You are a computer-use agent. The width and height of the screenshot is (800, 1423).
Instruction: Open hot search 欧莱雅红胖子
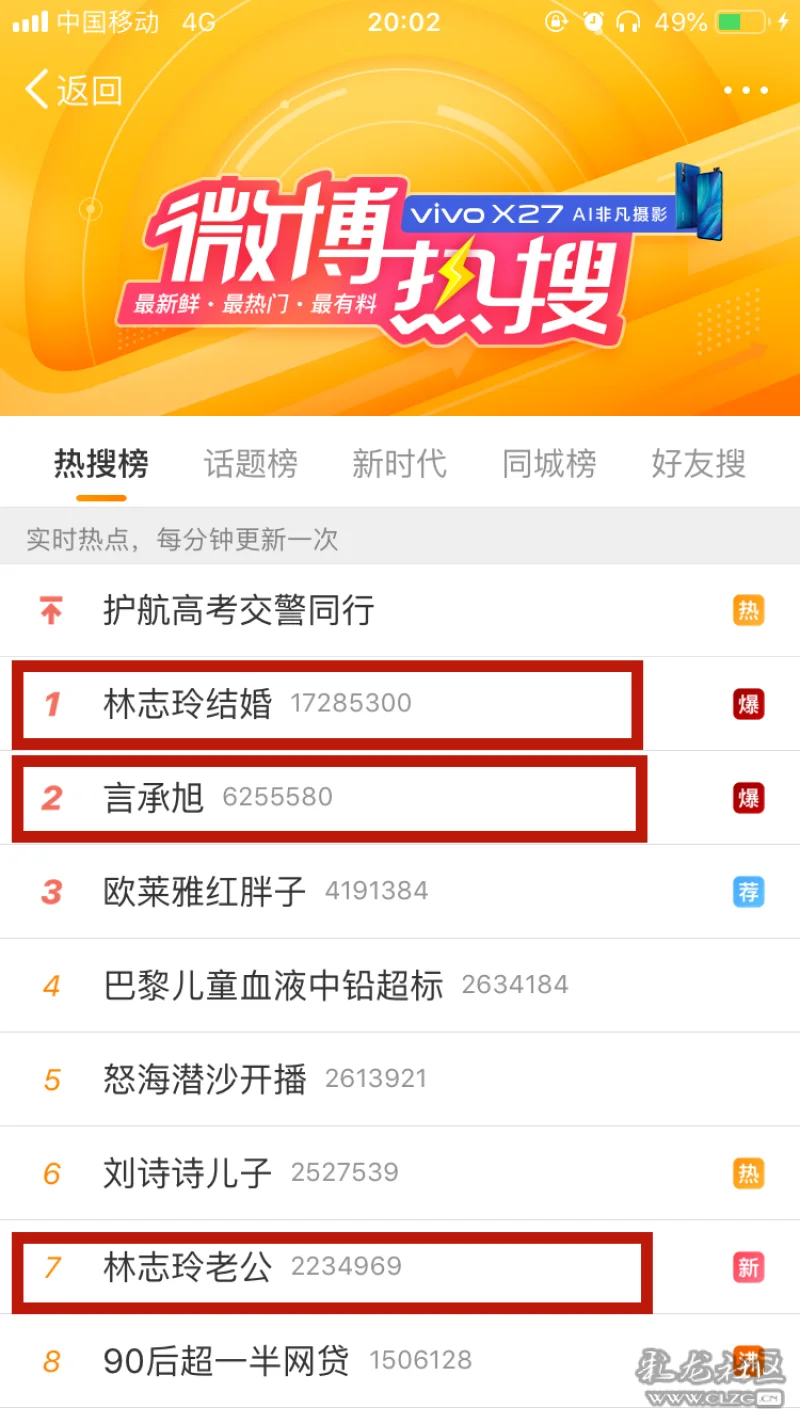tap(205, 891)
